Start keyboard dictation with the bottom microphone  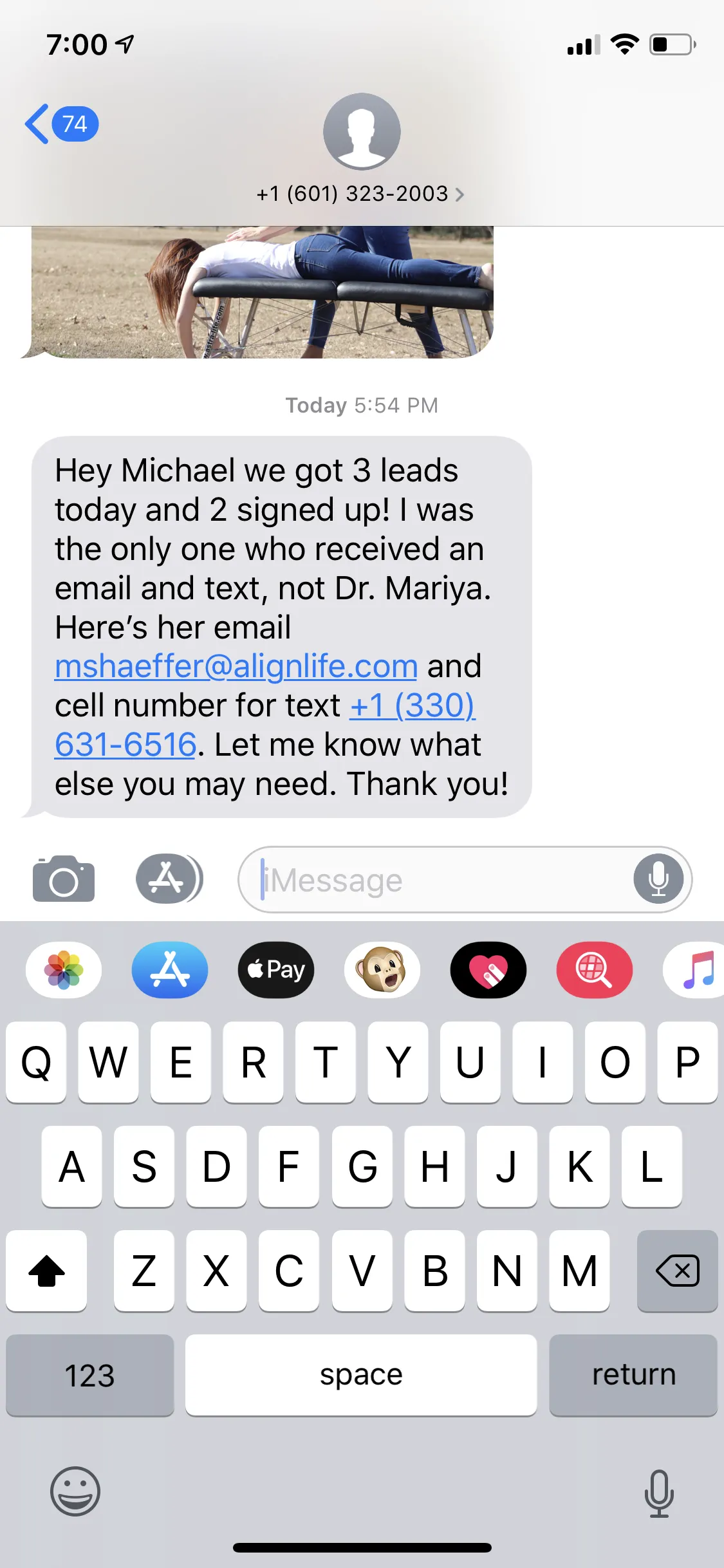coord(659,1493)
